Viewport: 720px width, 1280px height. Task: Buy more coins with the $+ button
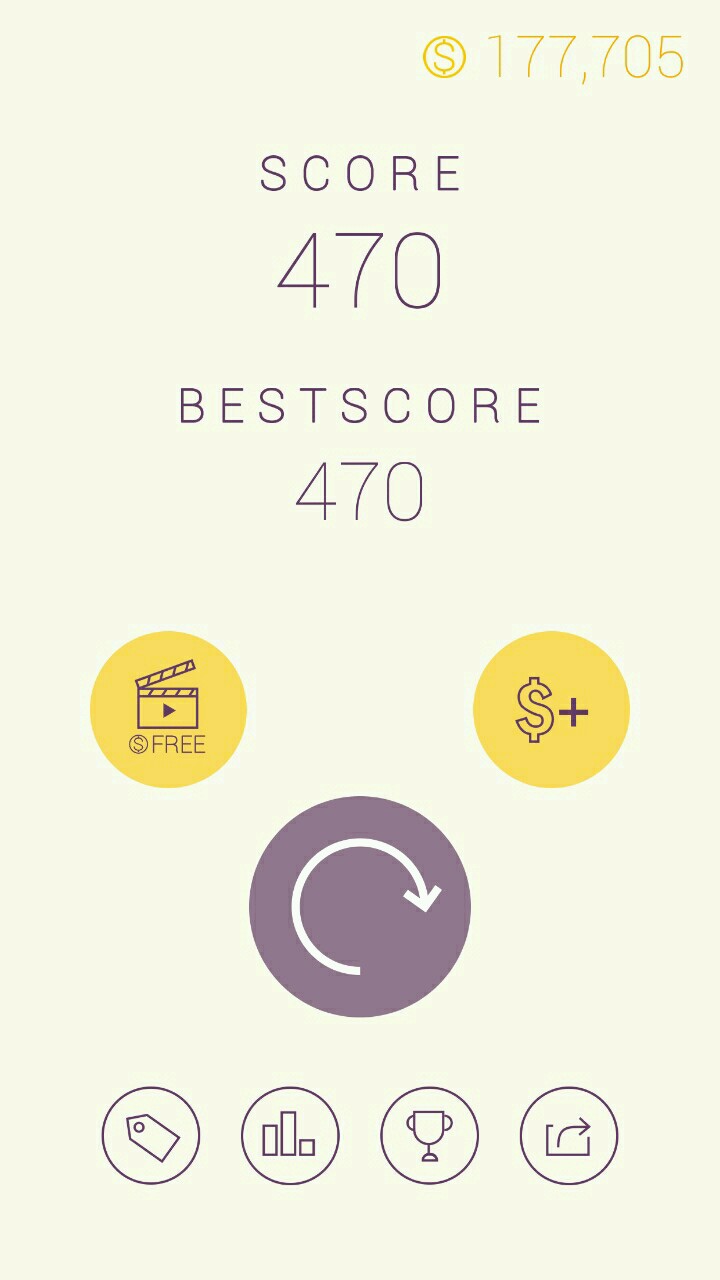click(x=551, y=709)
